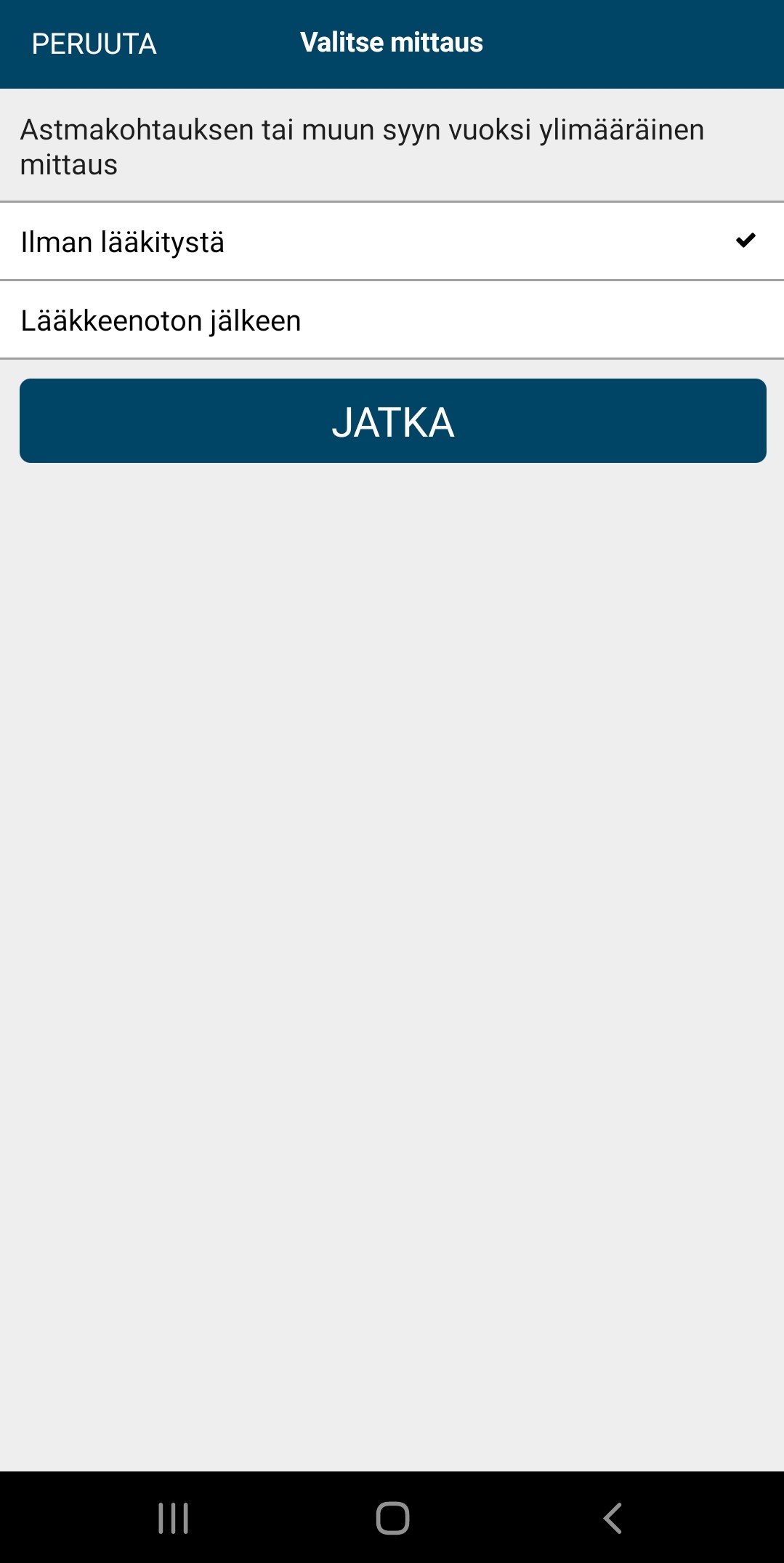Tap PERUUTA to cancel
784x1563 pixels.
tap(94, 44)
